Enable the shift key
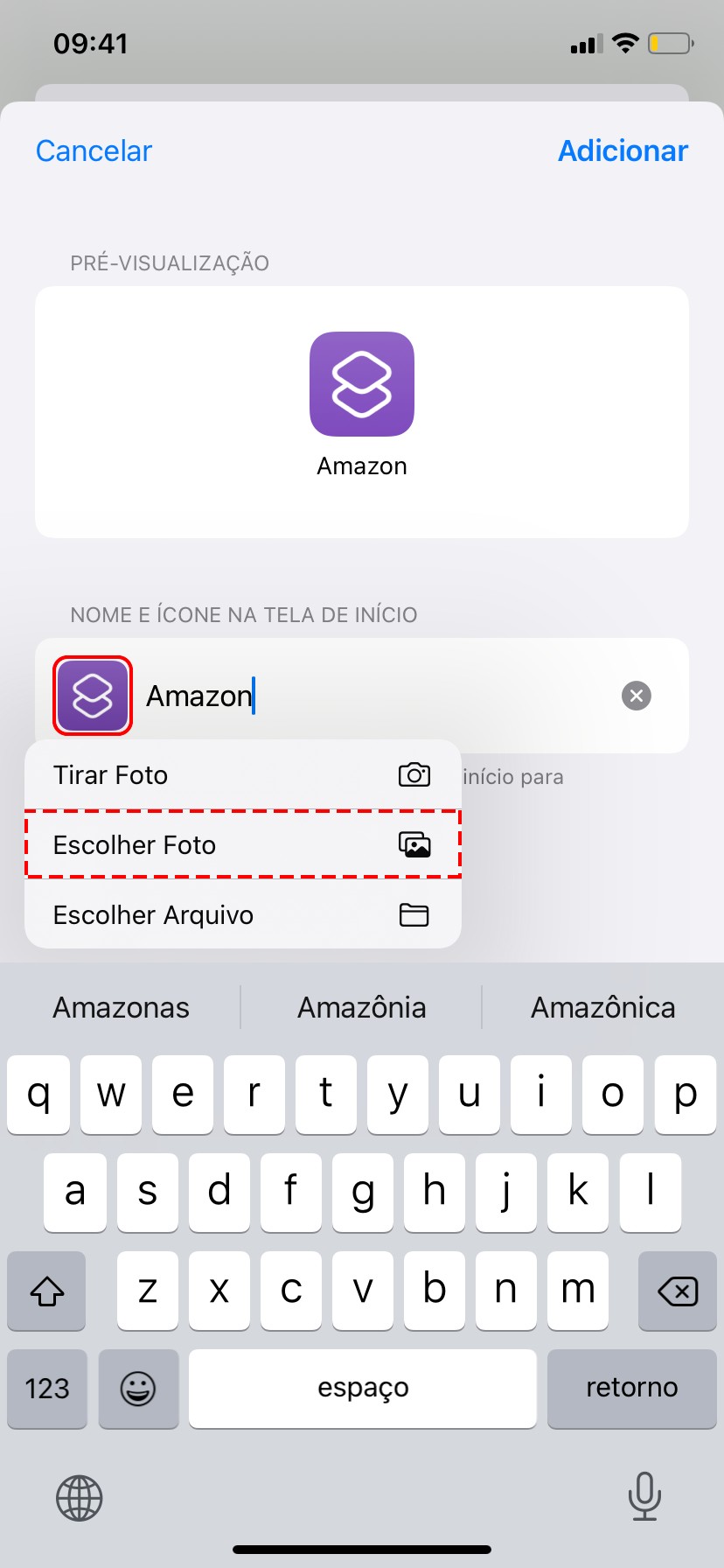This screenshot has width=724, height=1568. click(47, 1291)
